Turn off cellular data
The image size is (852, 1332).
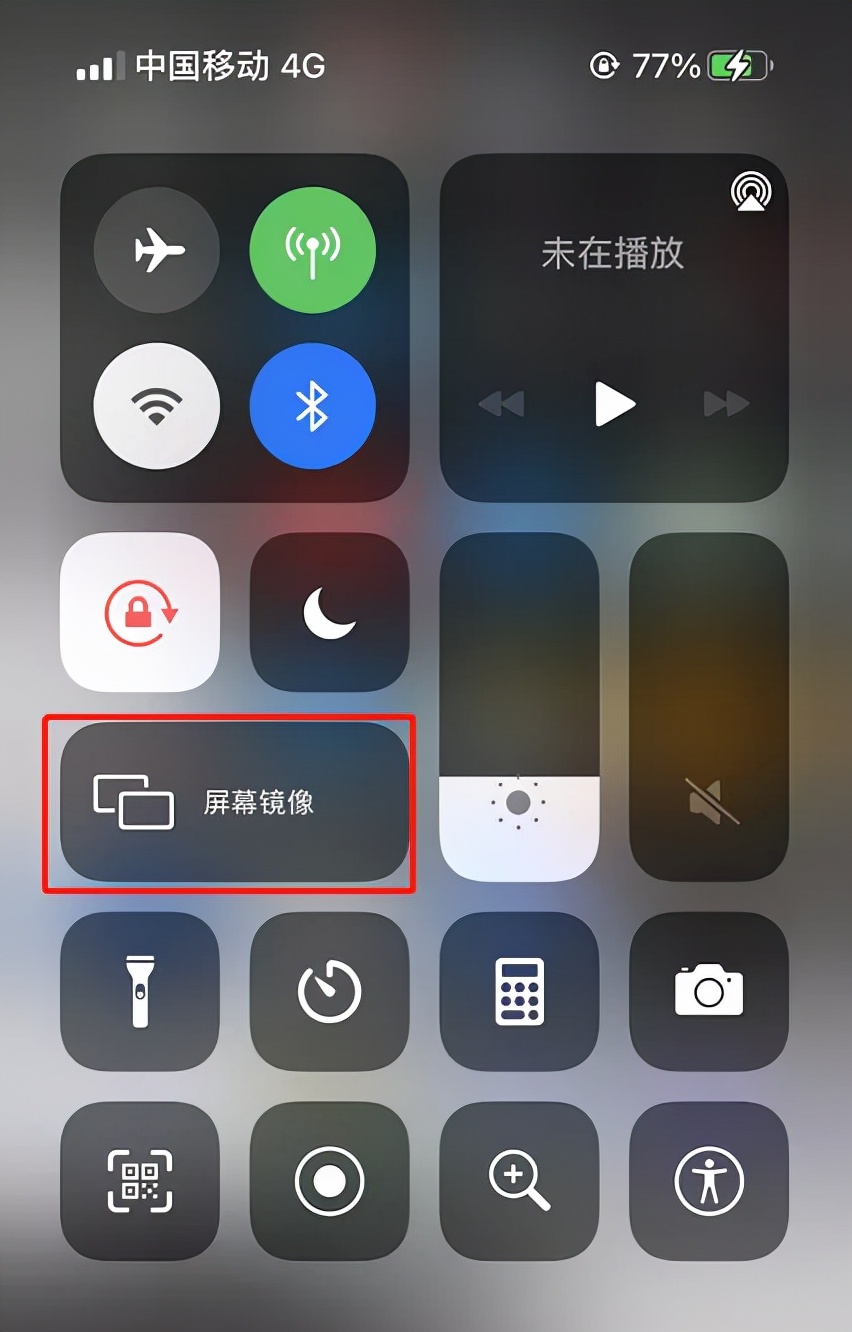313,249
